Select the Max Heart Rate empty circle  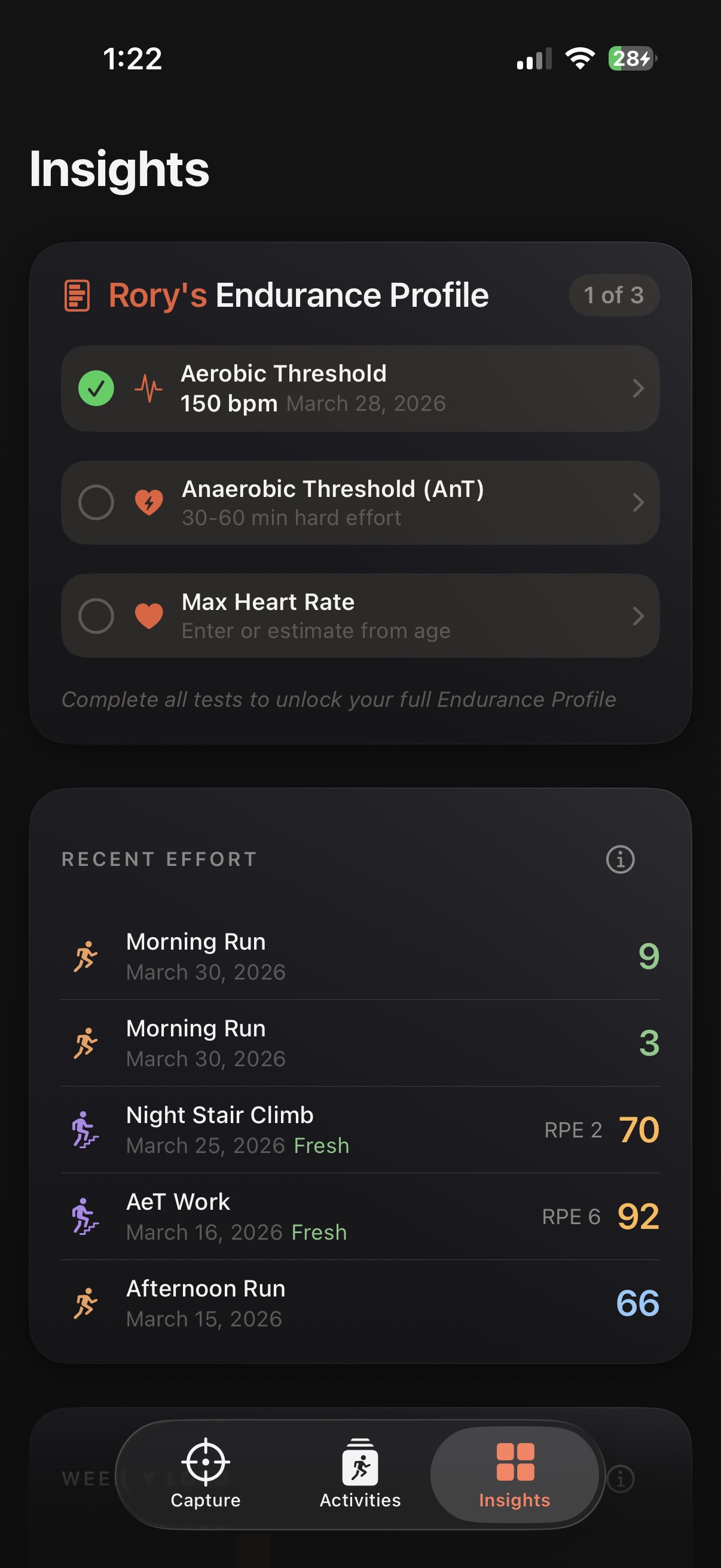click(96, 615)
